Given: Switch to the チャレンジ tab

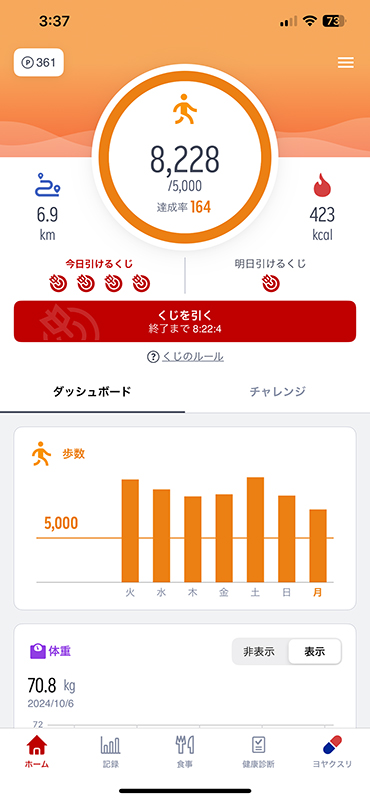Looking at the screenshot, I should [x=277, y=392].
